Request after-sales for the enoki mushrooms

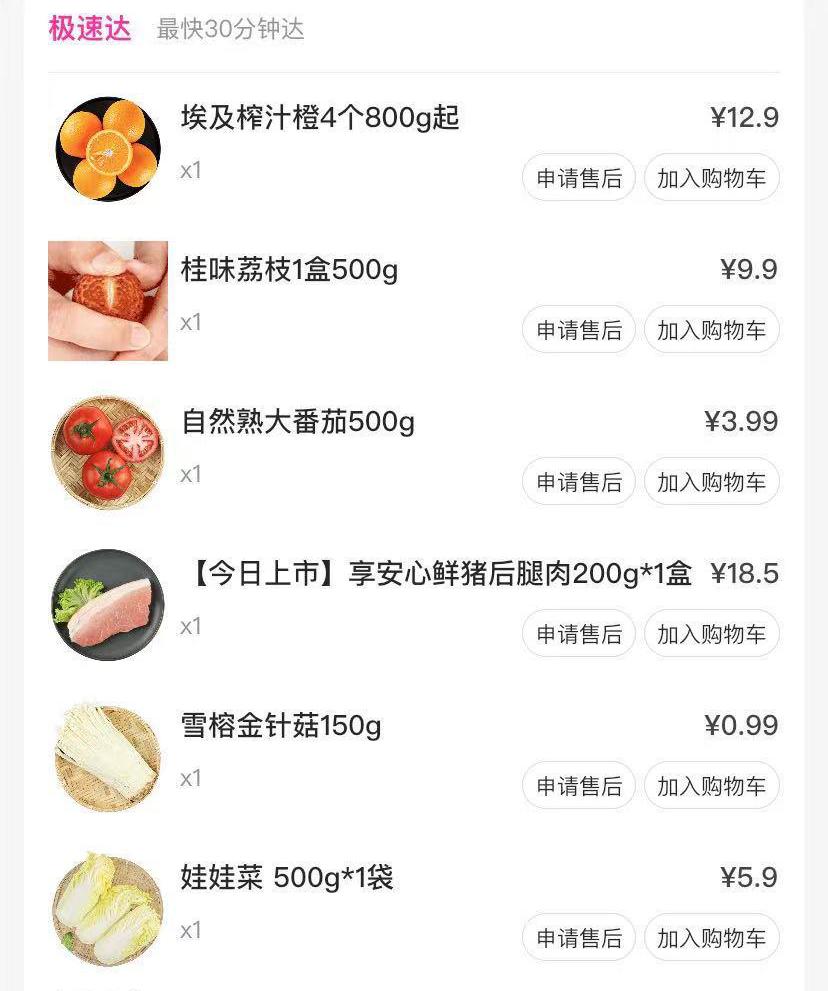tap(578, 785)
